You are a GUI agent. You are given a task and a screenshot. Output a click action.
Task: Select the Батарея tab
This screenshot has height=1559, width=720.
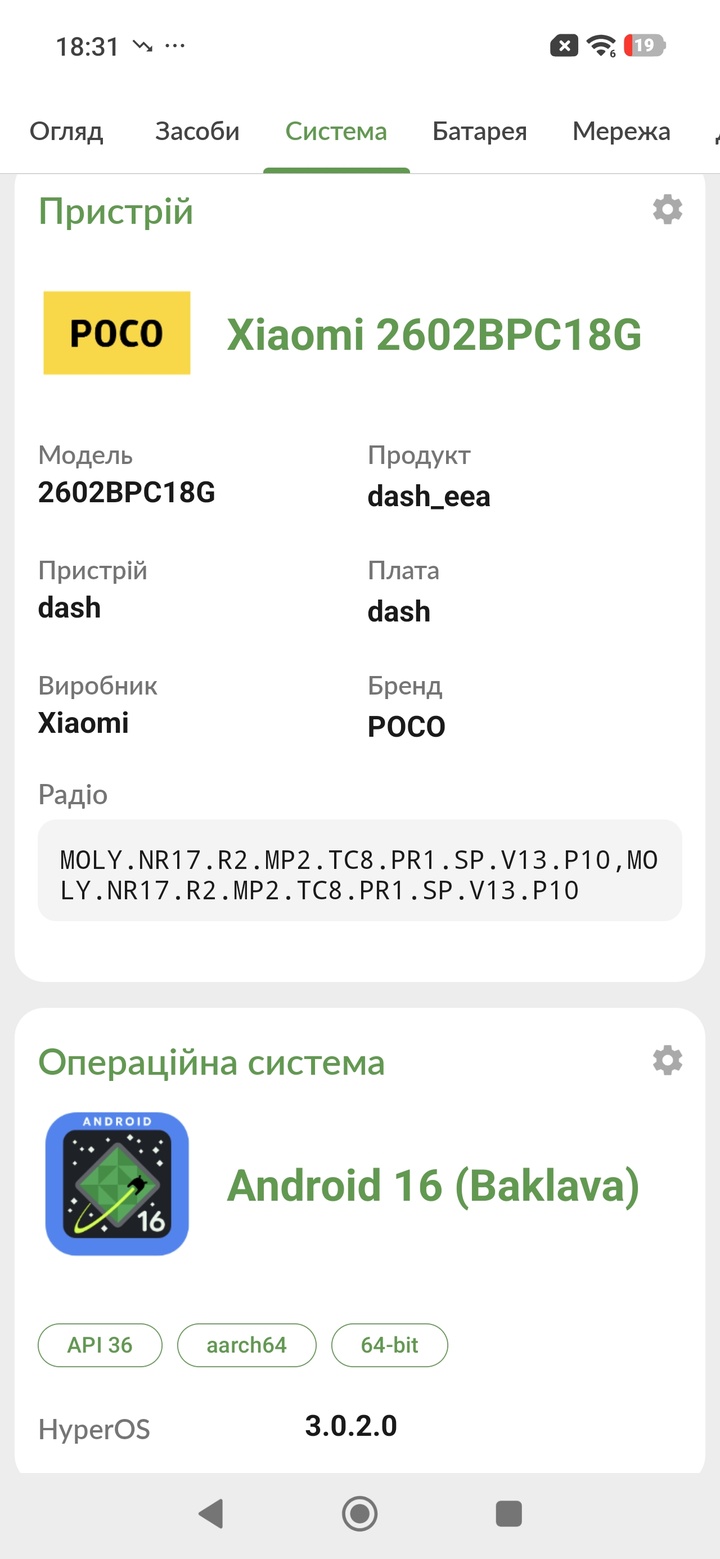coord(479,131)
